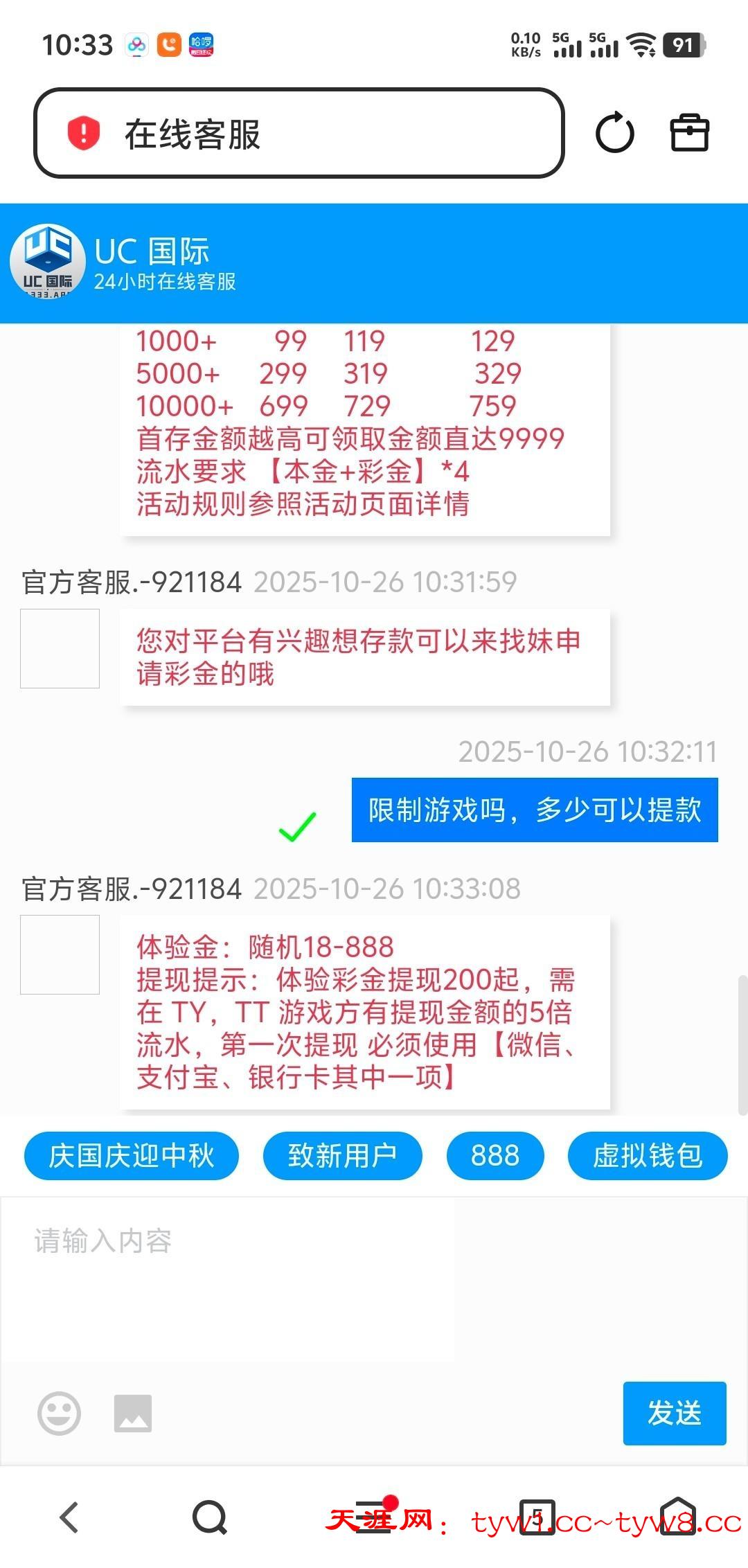Go back using the browser back arrow
Screen dimensions: 748x1568
click(x=69, y=1517)
